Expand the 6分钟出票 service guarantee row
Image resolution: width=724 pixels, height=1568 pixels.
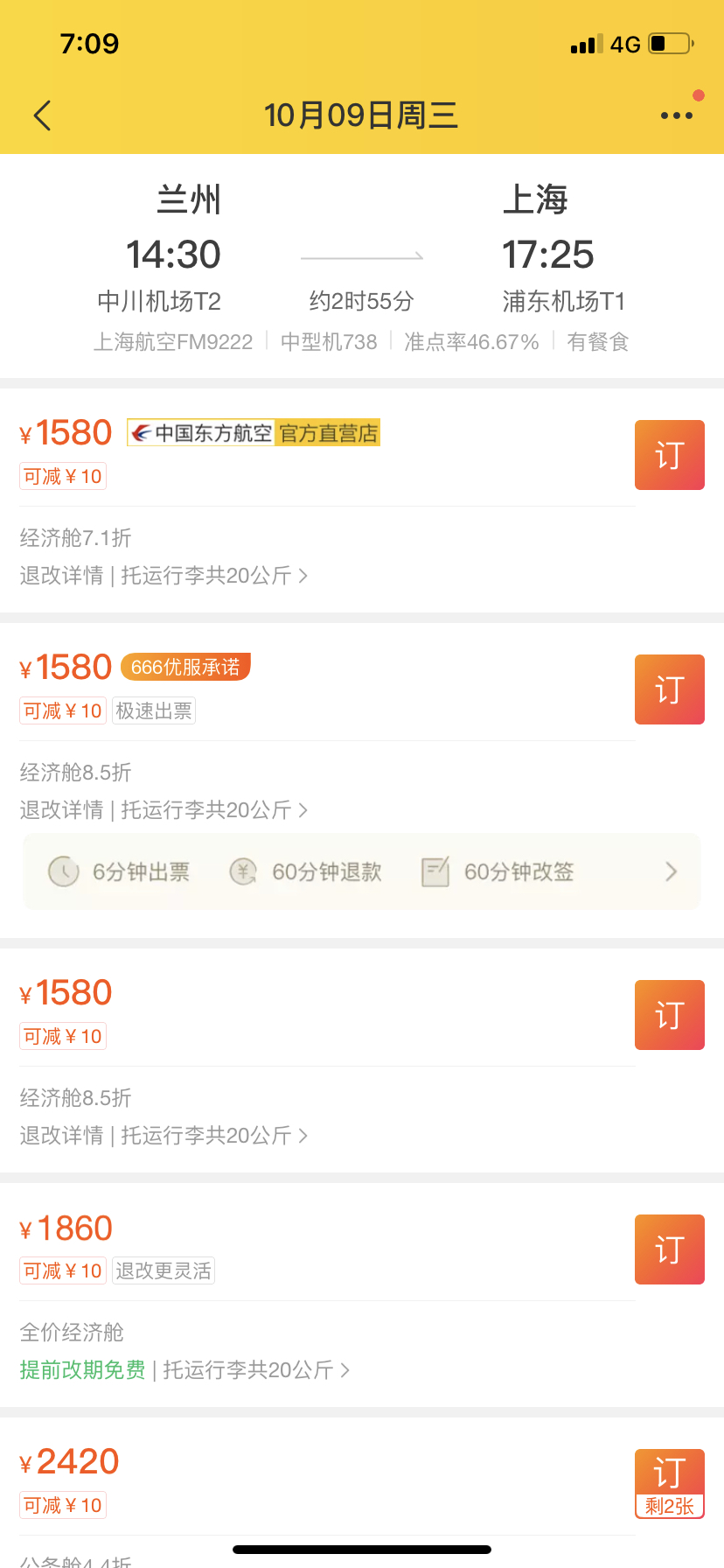point(361,871)
